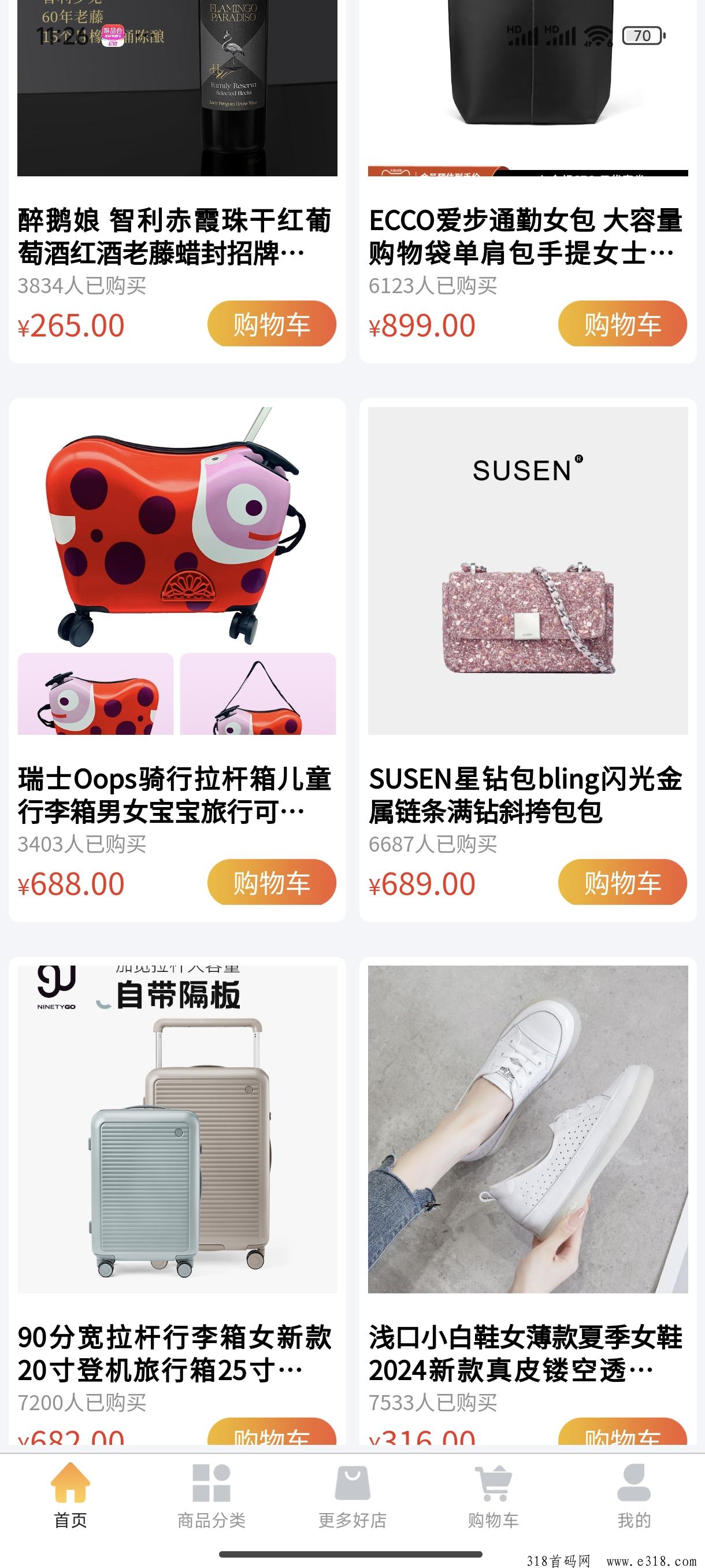Viewport: 705px width, 1568px height.
Task: Open the 醉鹅娘 智利赤霞珠 wine product
Action: coord(176,236)
